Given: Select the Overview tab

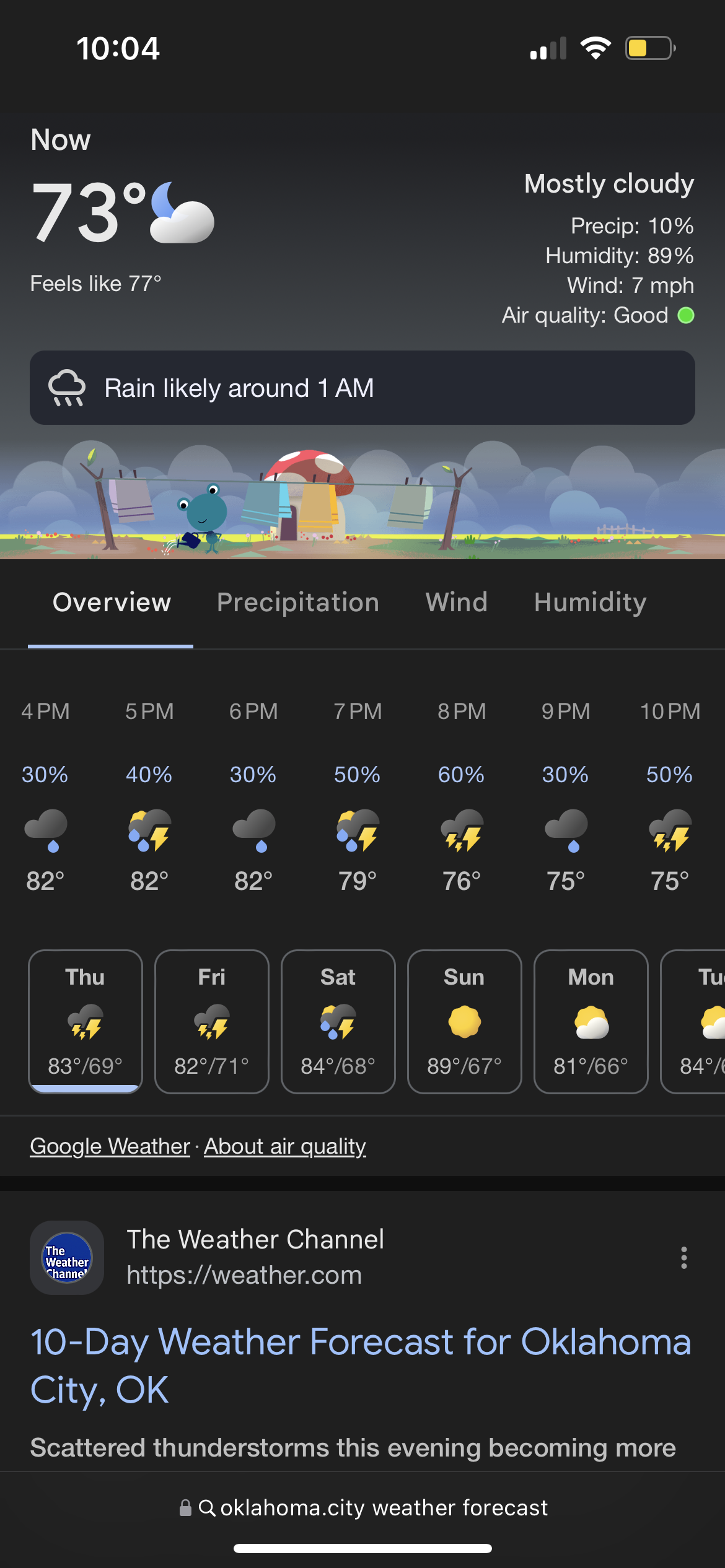Looking at the screenshot, I should (x=112, y=603).
